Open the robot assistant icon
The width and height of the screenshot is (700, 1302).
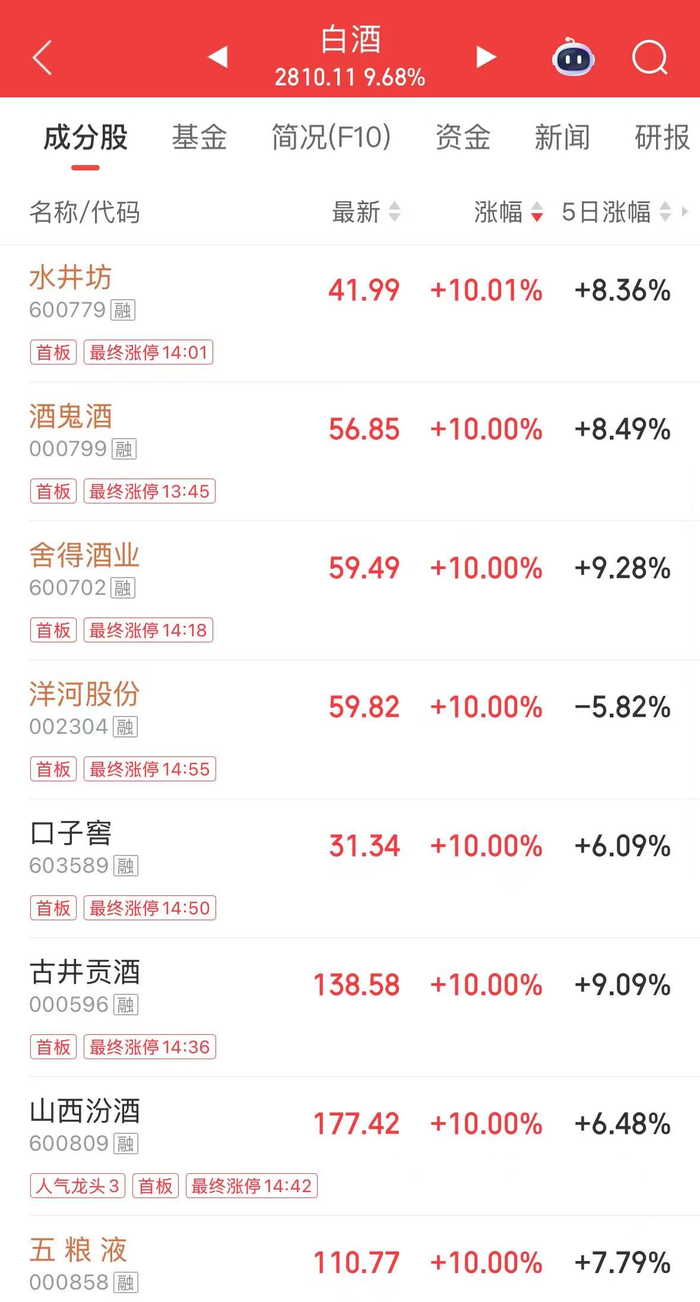click(573, 57)
